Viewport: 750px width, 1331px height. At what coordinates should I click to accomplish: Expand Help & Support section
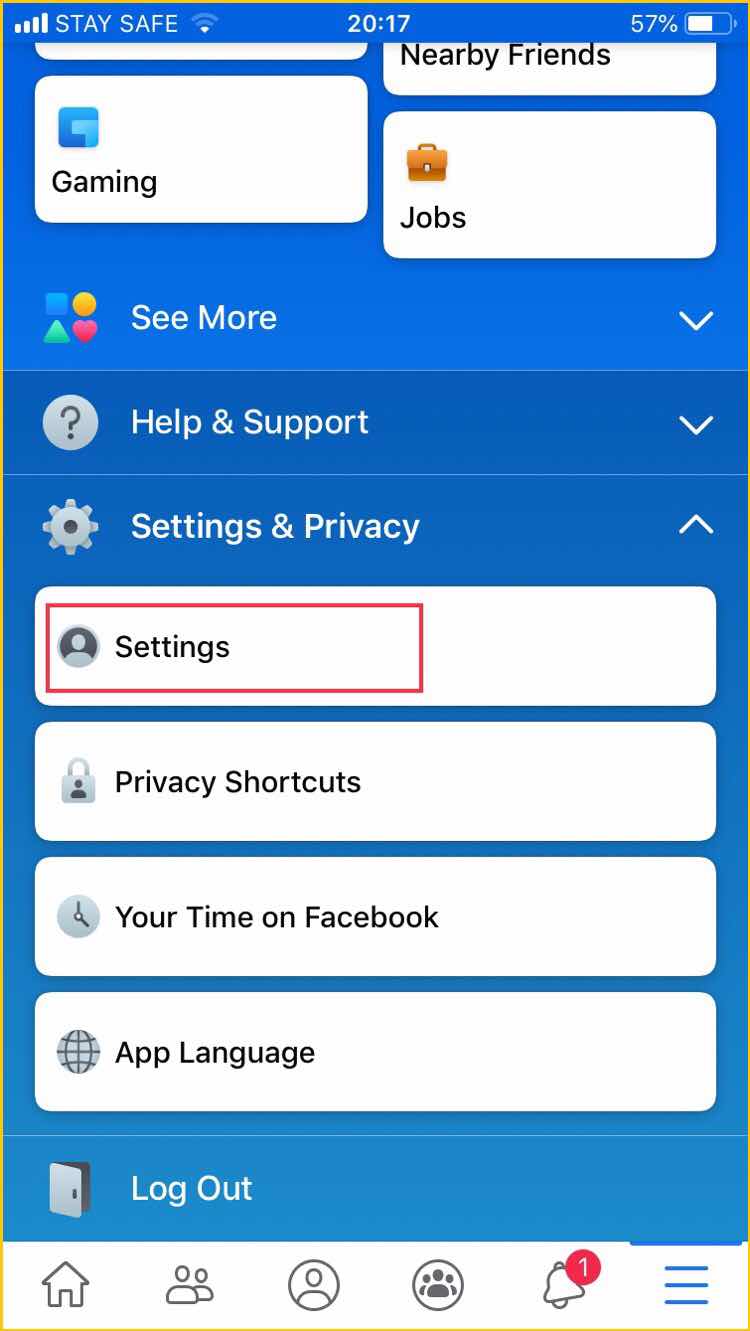[375, 423]
